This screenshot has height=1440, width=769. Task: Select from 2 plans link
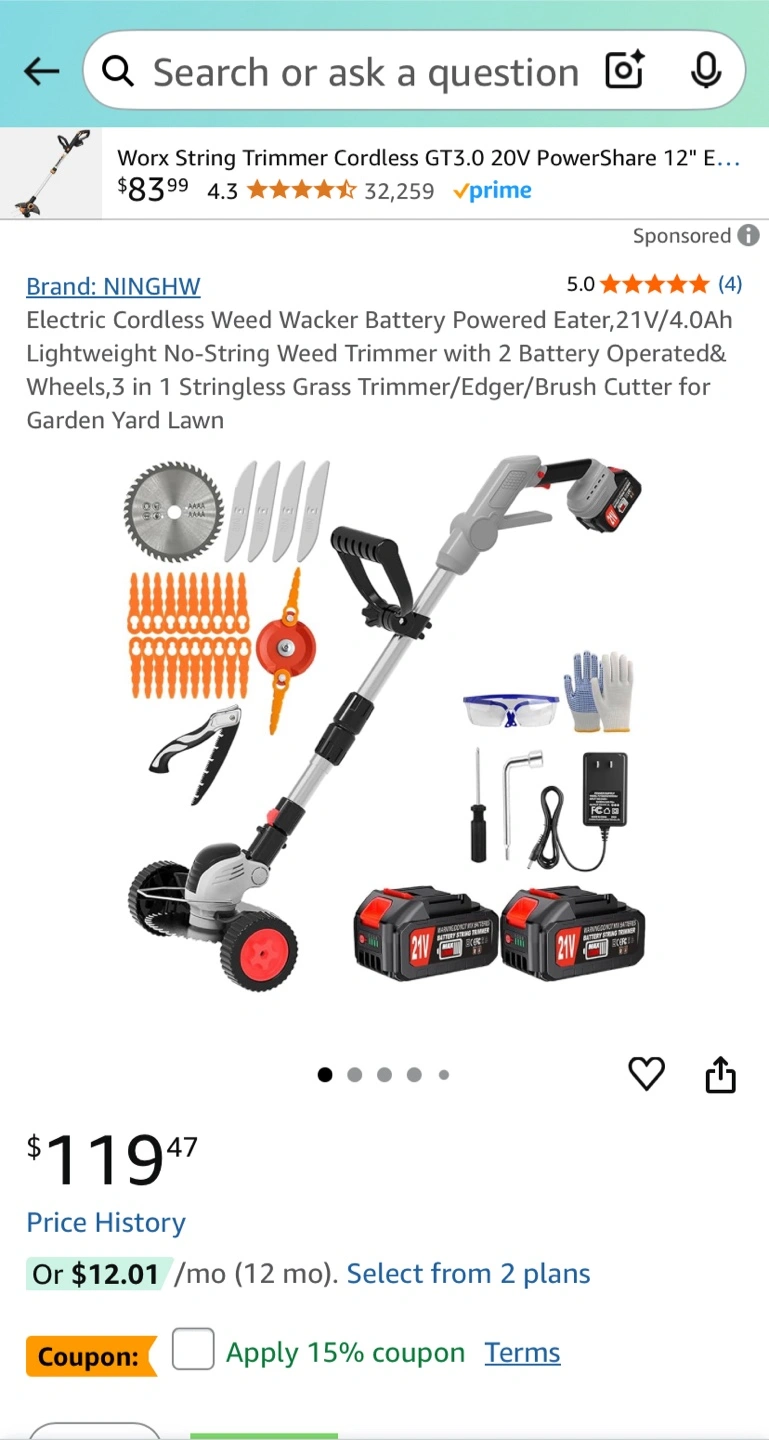tap(468, 1273)
